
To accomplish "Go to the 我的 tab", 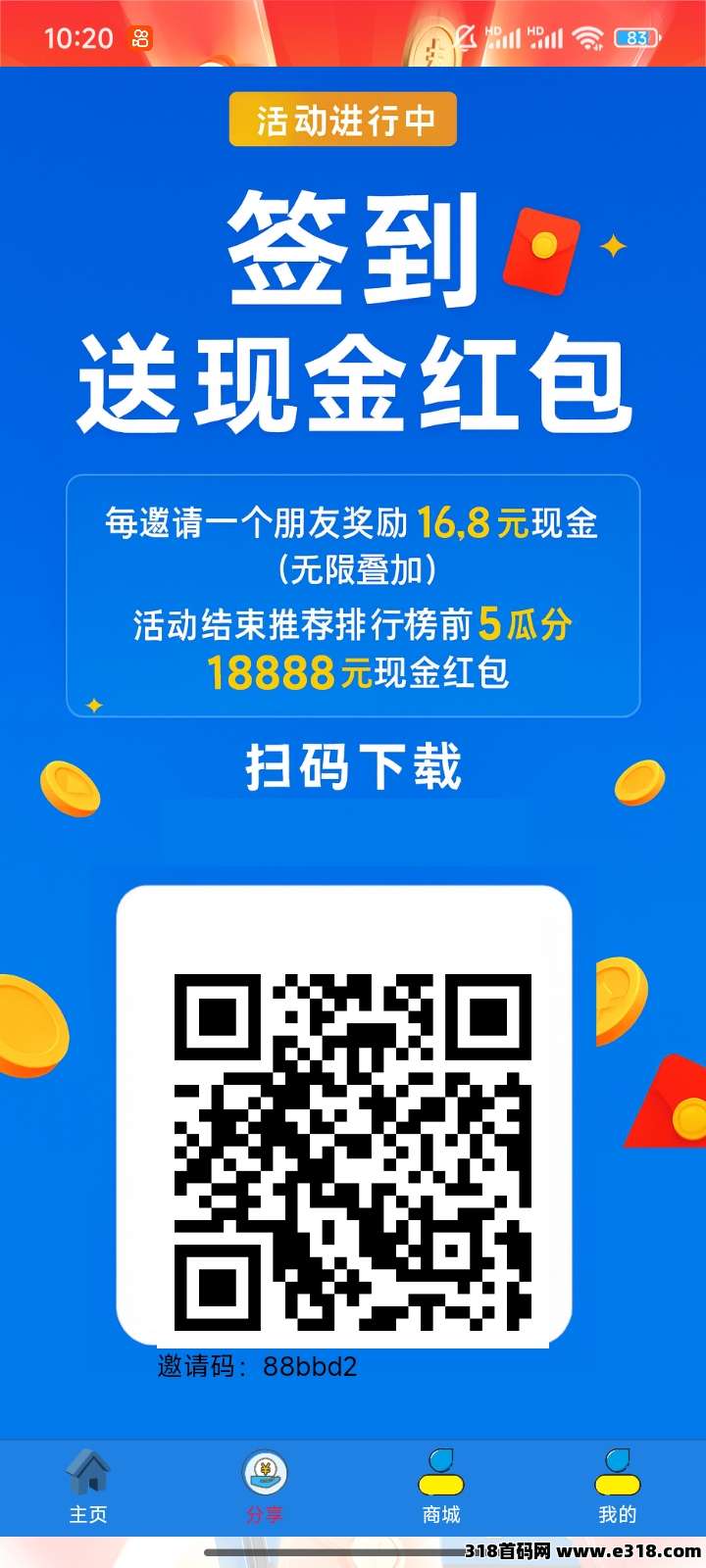I will [618, 1487].
